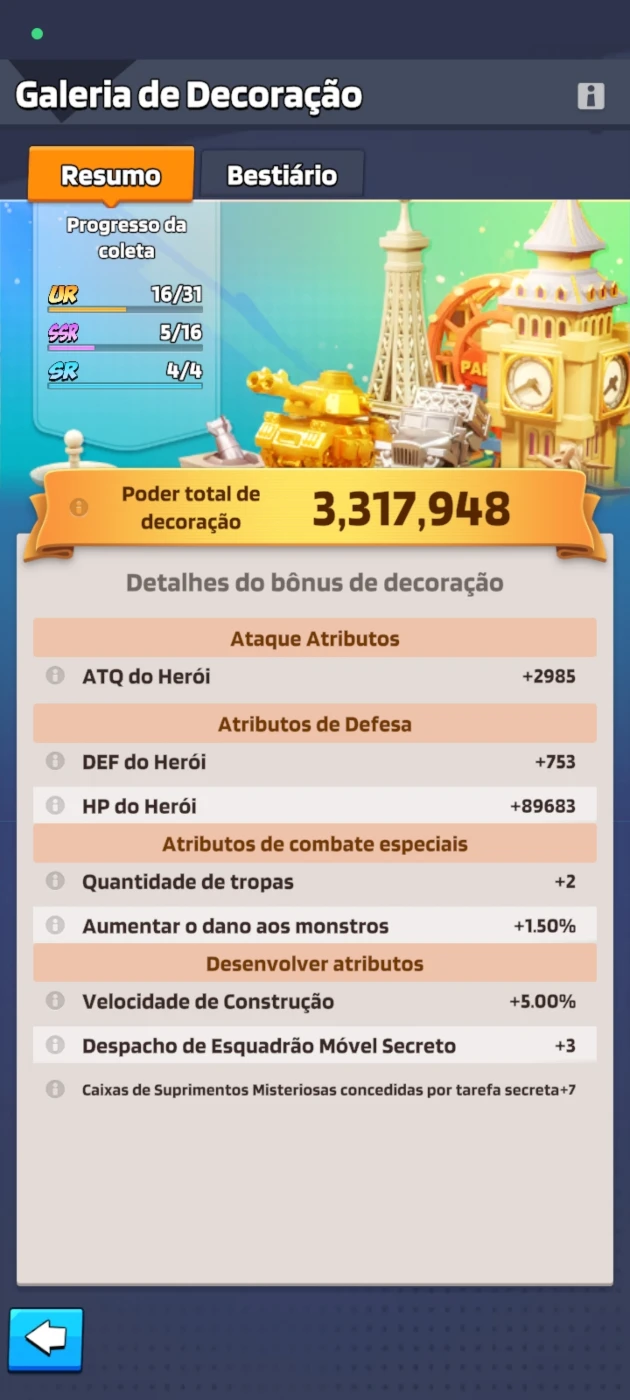
Task: Show info for ATQ do Herói
Action: coord(55,676)
